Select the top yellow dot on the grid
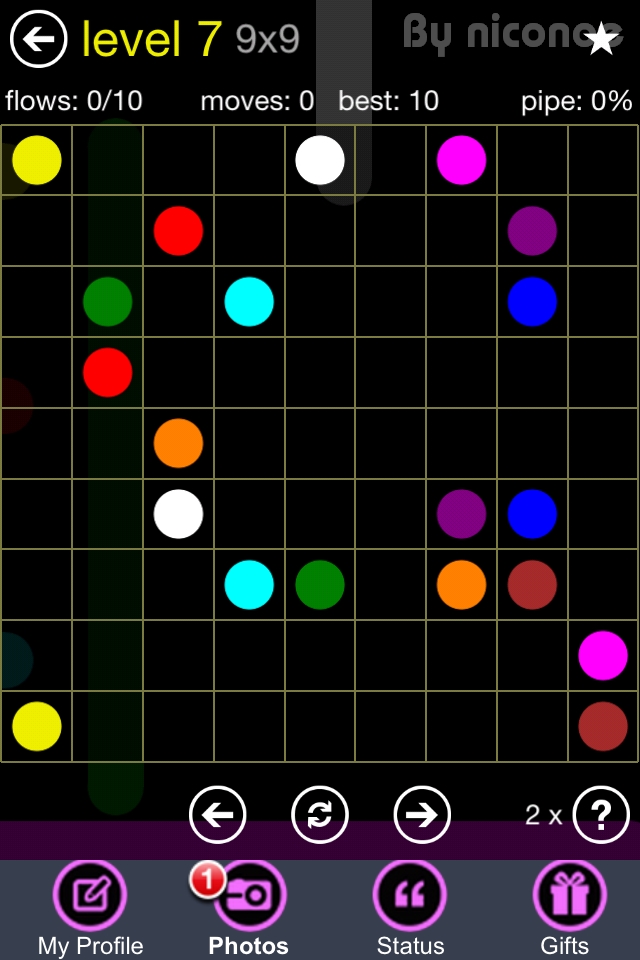Image resolution: width=640 pixels, height=960 pixels. pyautogui.click(x=37, y=160)
